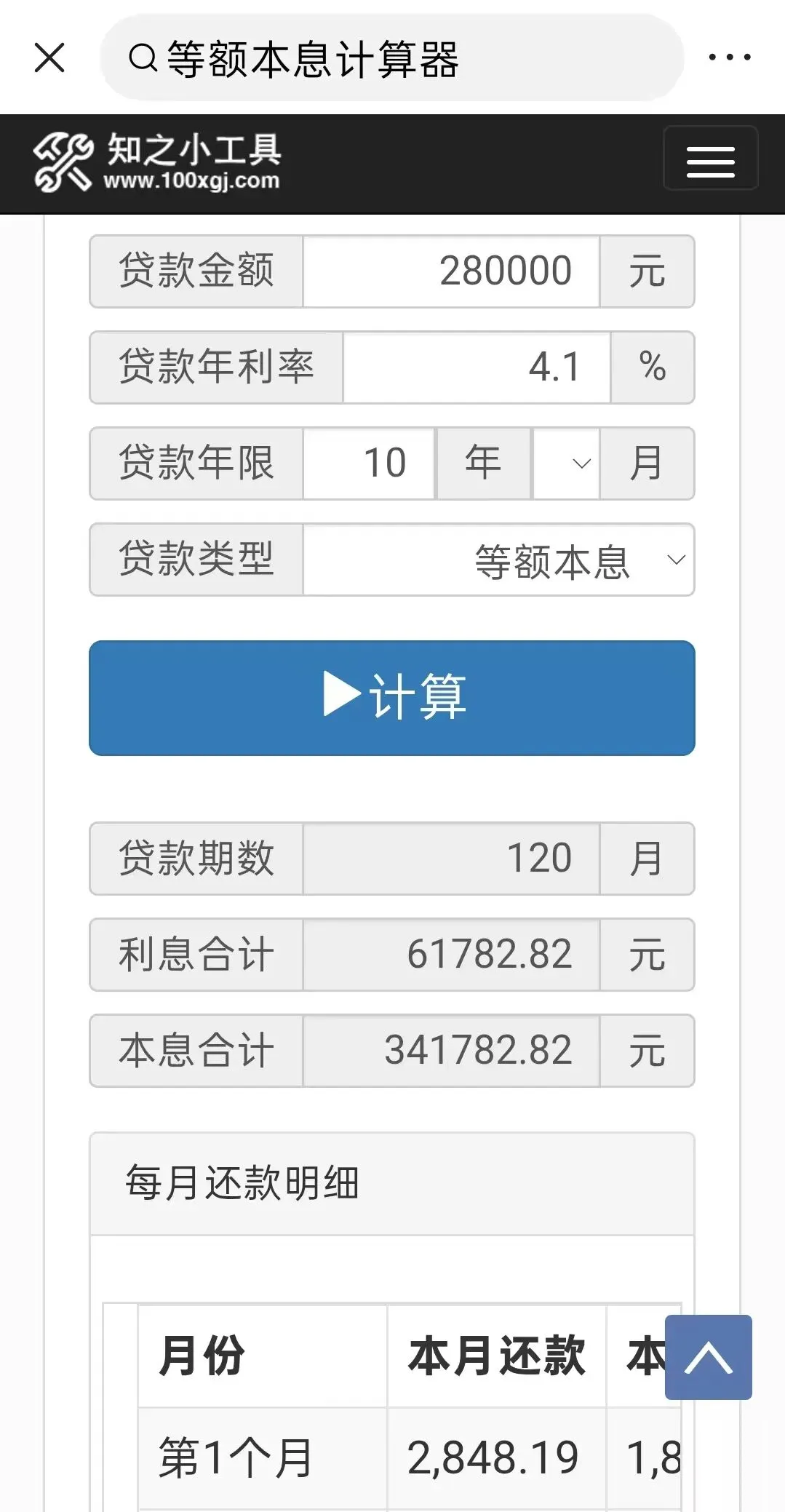
Task: Close the page with the X icon
Action: (x=49, y=57)
